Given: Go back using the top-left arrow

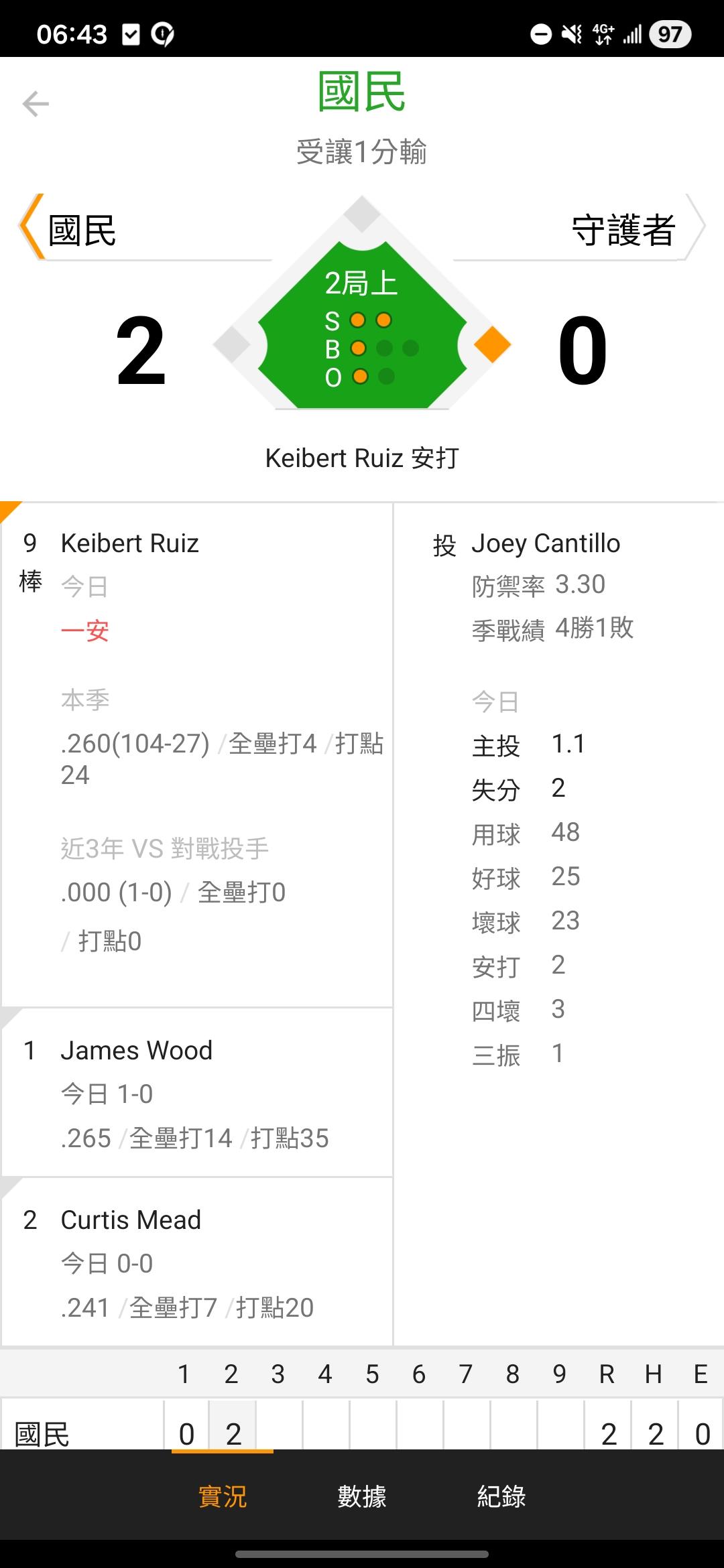Looking at the screenshot, I should tap(36, 104).
